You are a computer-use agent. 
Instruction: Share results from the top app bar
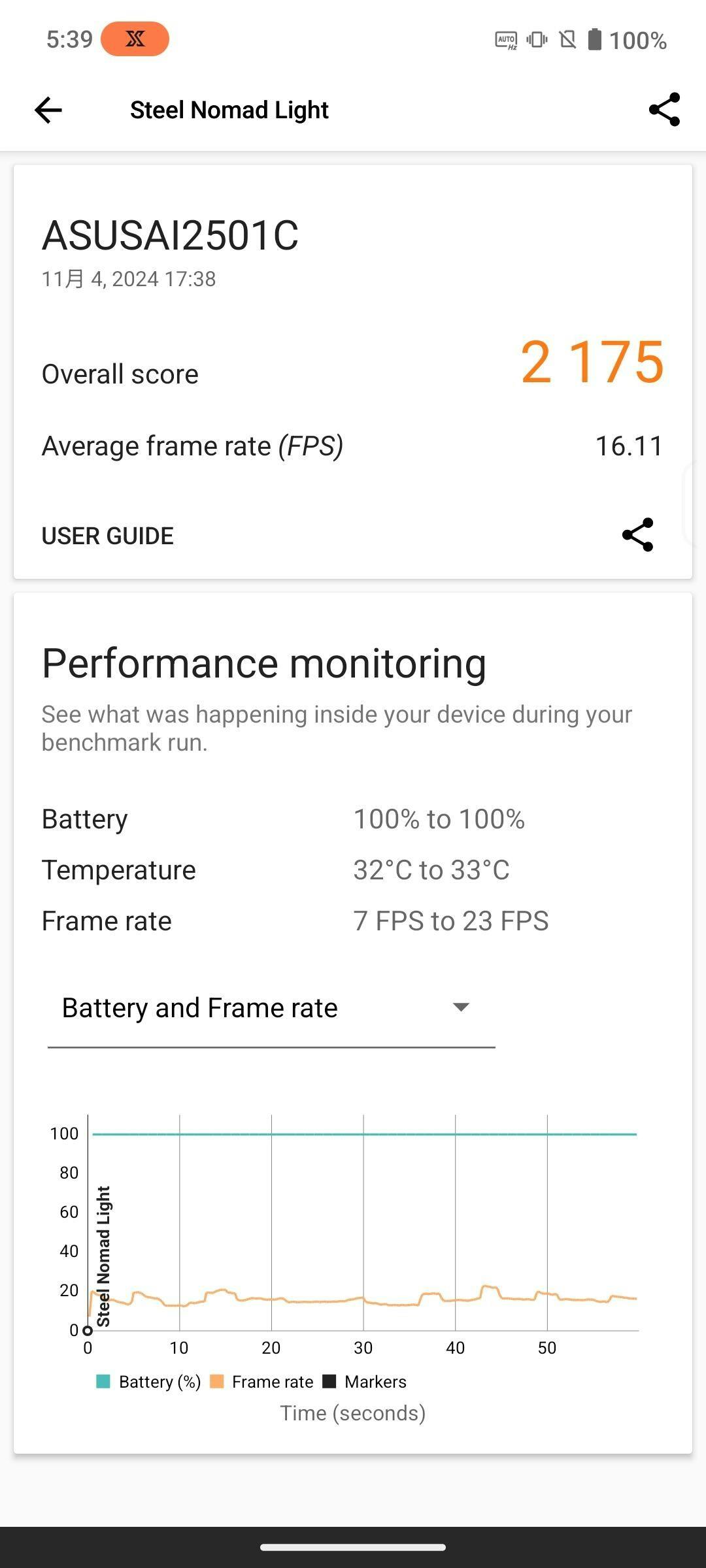pos(664,110)
